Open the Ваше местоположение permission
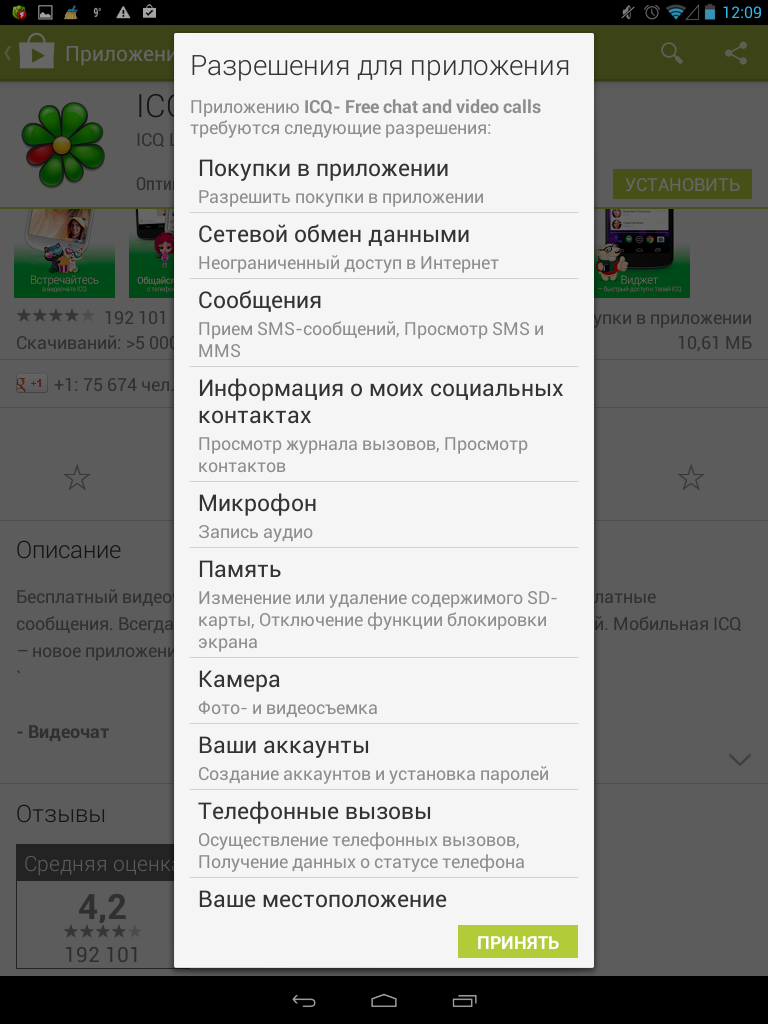768x1024 pixels. [384, 899]
